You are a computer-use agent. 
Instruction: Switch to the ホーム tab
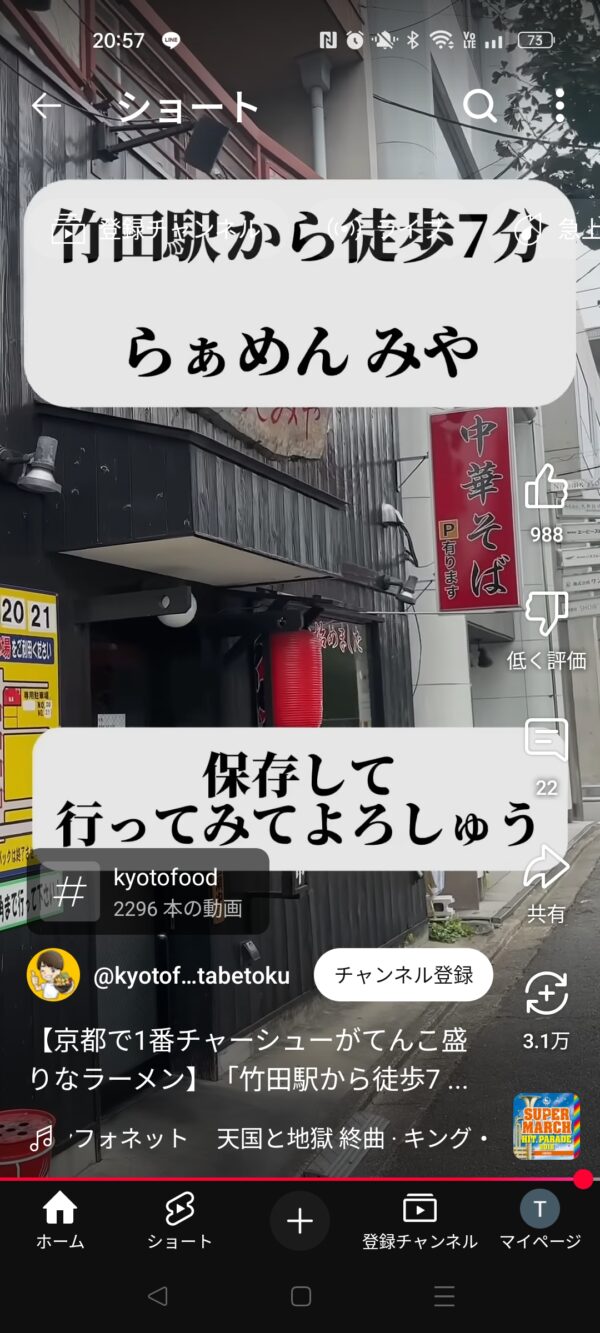[60, 1221]
